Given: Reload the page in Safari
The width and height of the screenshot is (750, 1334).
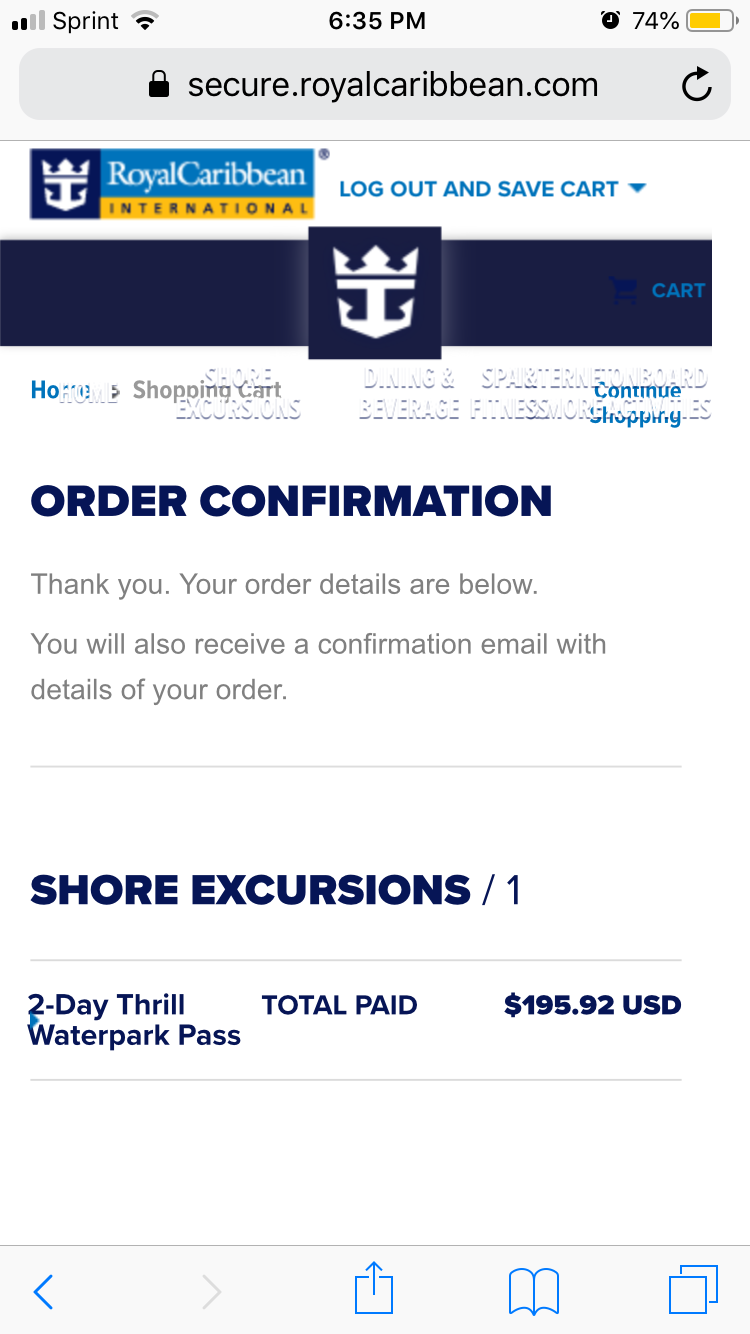Looking at the screenshot, I should (697, 86).
